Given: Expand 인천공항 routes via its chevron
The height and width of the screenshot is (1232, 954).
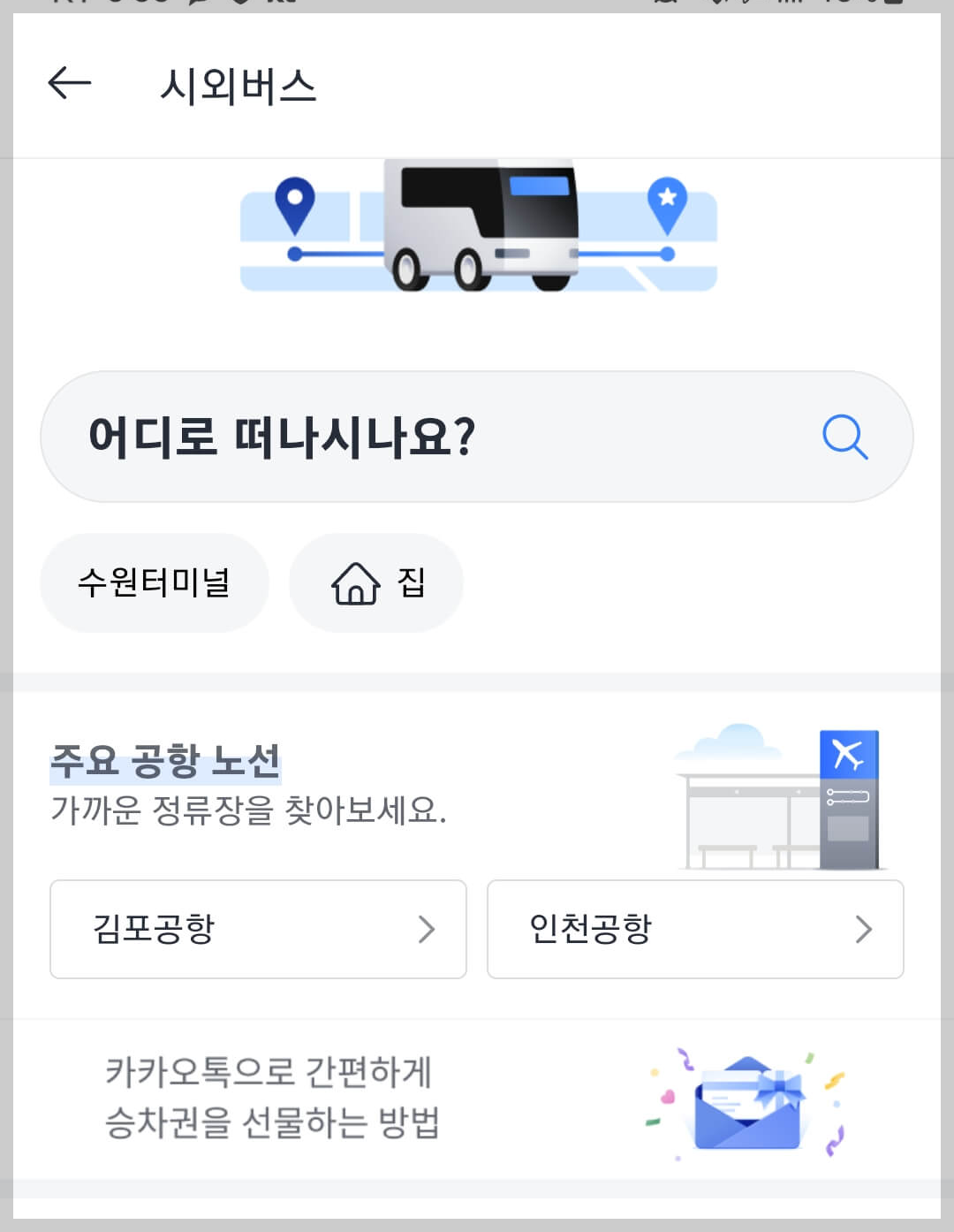Looking at the screenshot, I should point(866,930).
